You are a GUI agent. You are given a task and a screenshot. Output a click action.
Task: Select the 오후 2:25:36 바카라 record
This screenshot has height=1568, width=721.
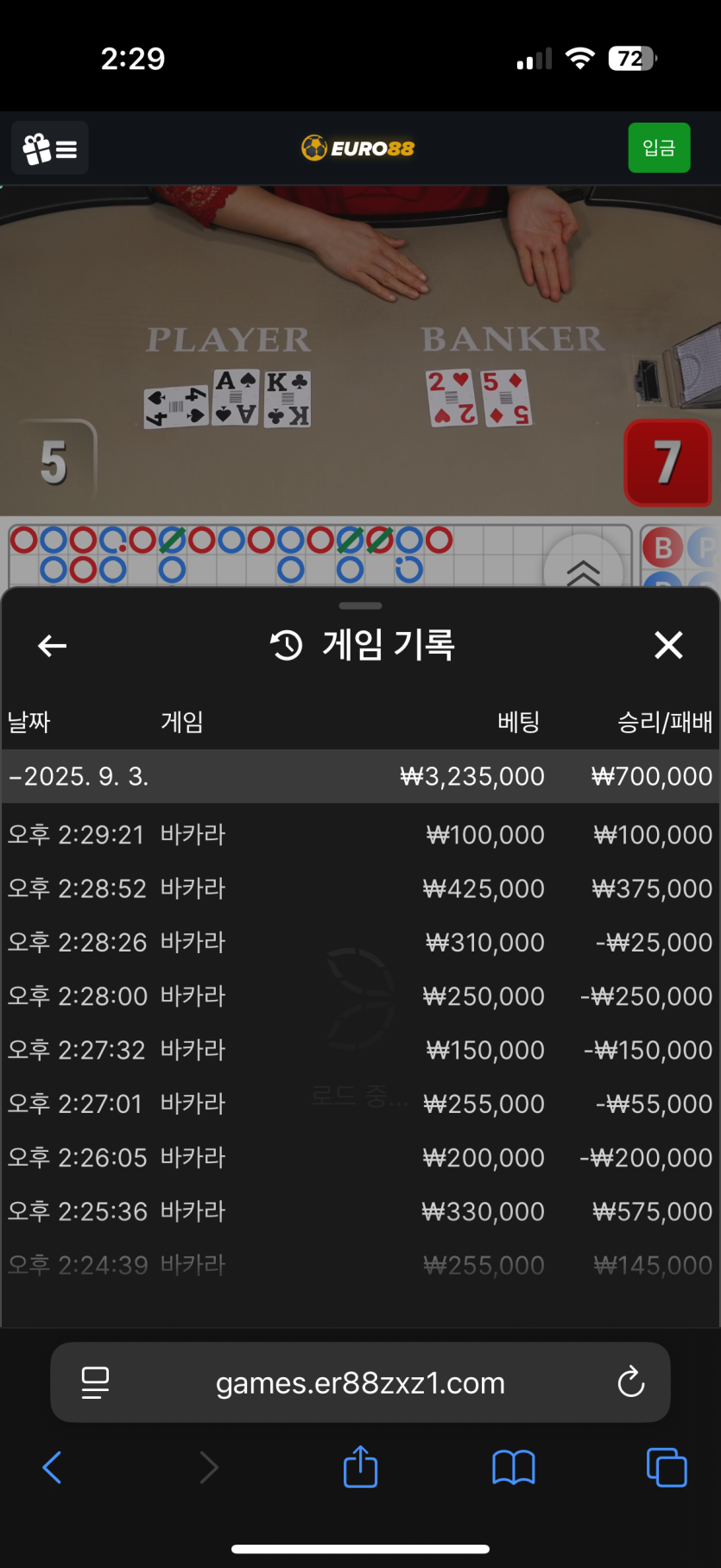point(360,1211)
